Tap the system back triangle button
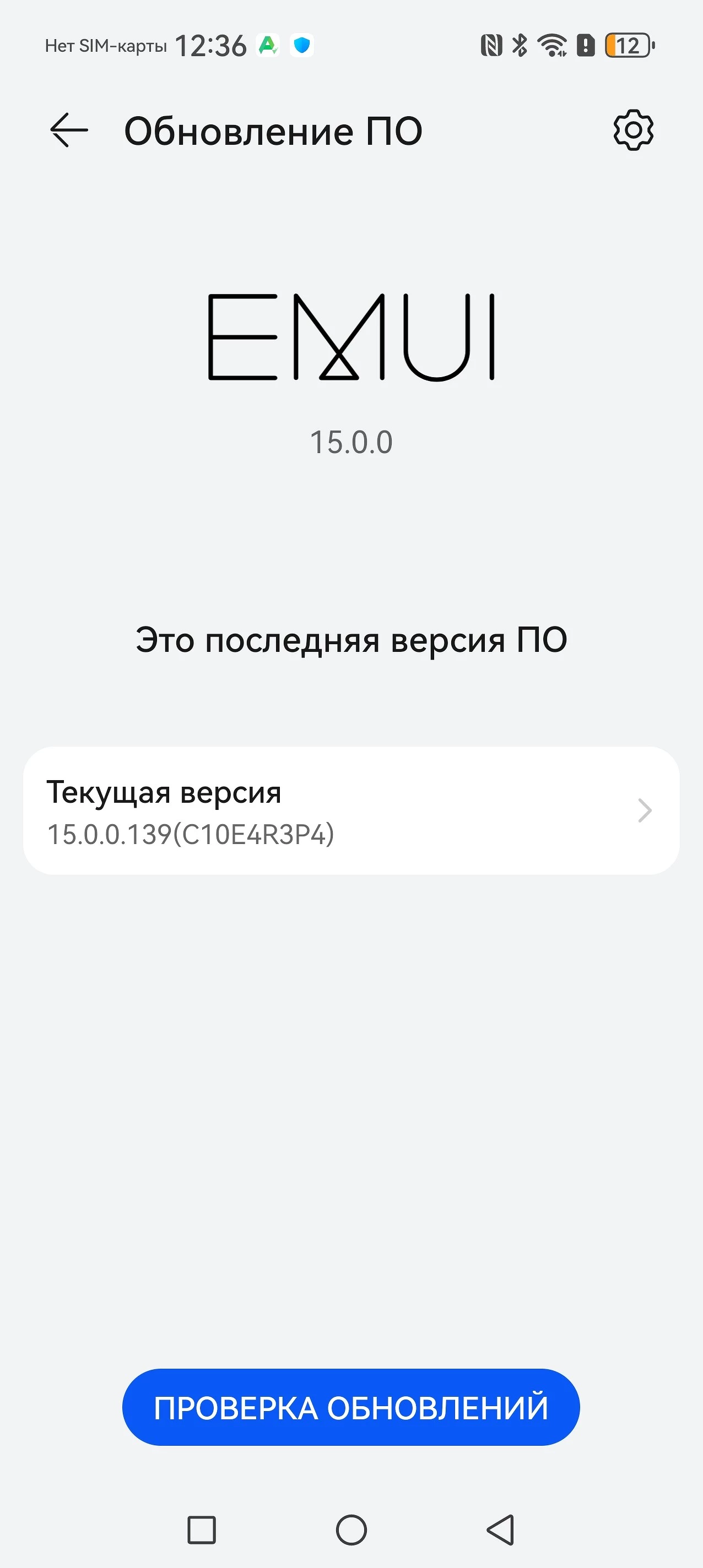Viewport: 703px width, 1568px height. [x=501, y=1529]
